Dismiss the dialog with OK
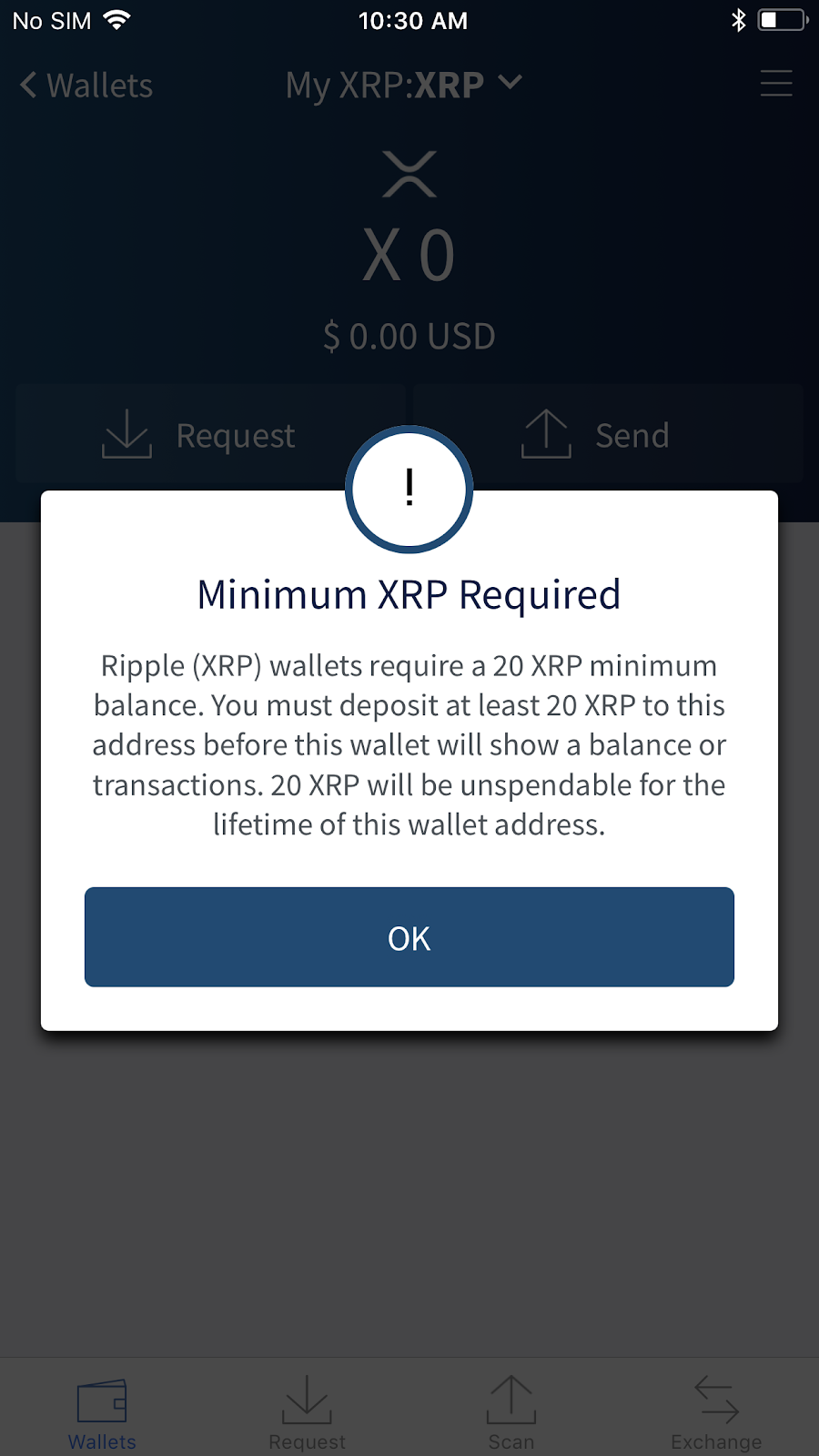Viewport: 819px width, 1456px height. [409, 936]
